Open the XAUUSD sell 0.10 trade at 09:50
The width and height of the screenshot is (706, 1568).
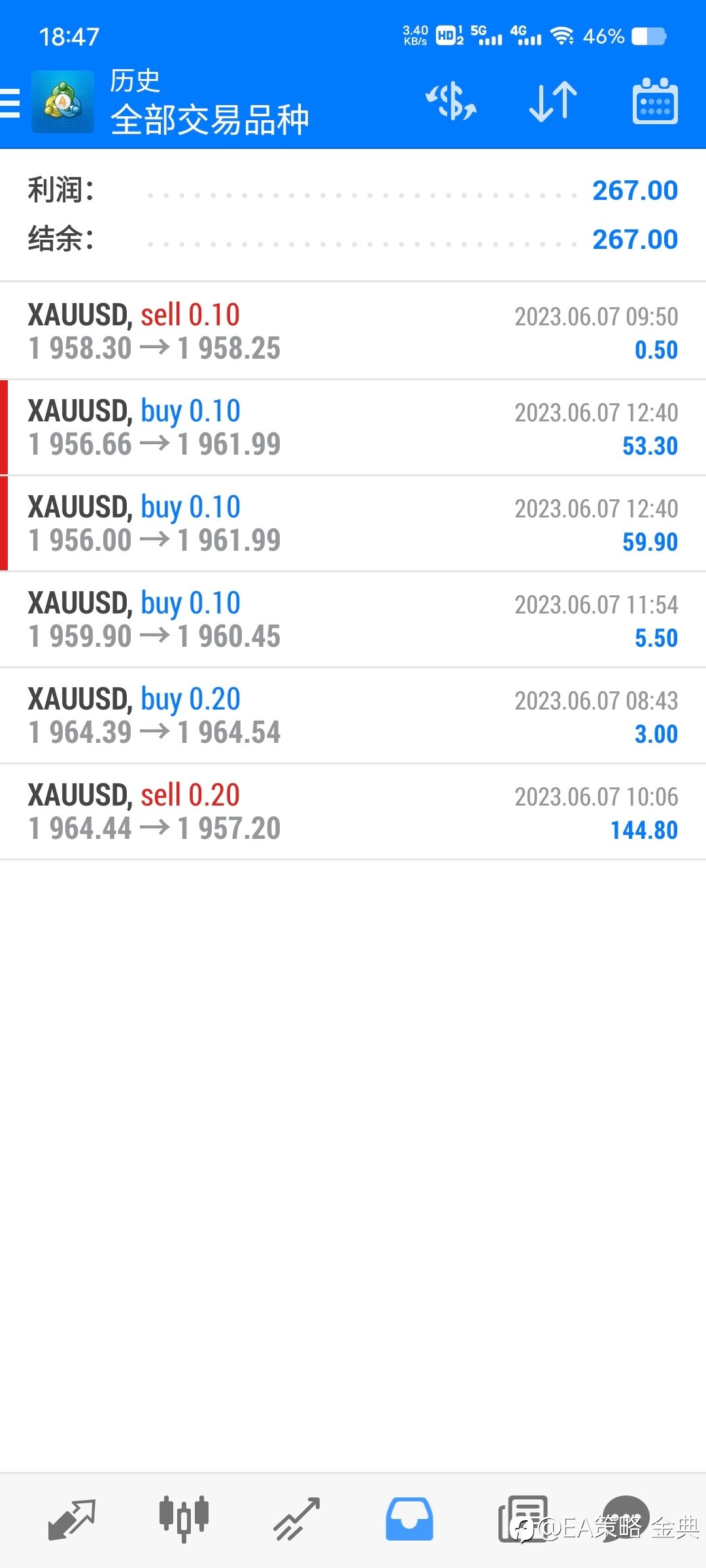click(353, 331)
